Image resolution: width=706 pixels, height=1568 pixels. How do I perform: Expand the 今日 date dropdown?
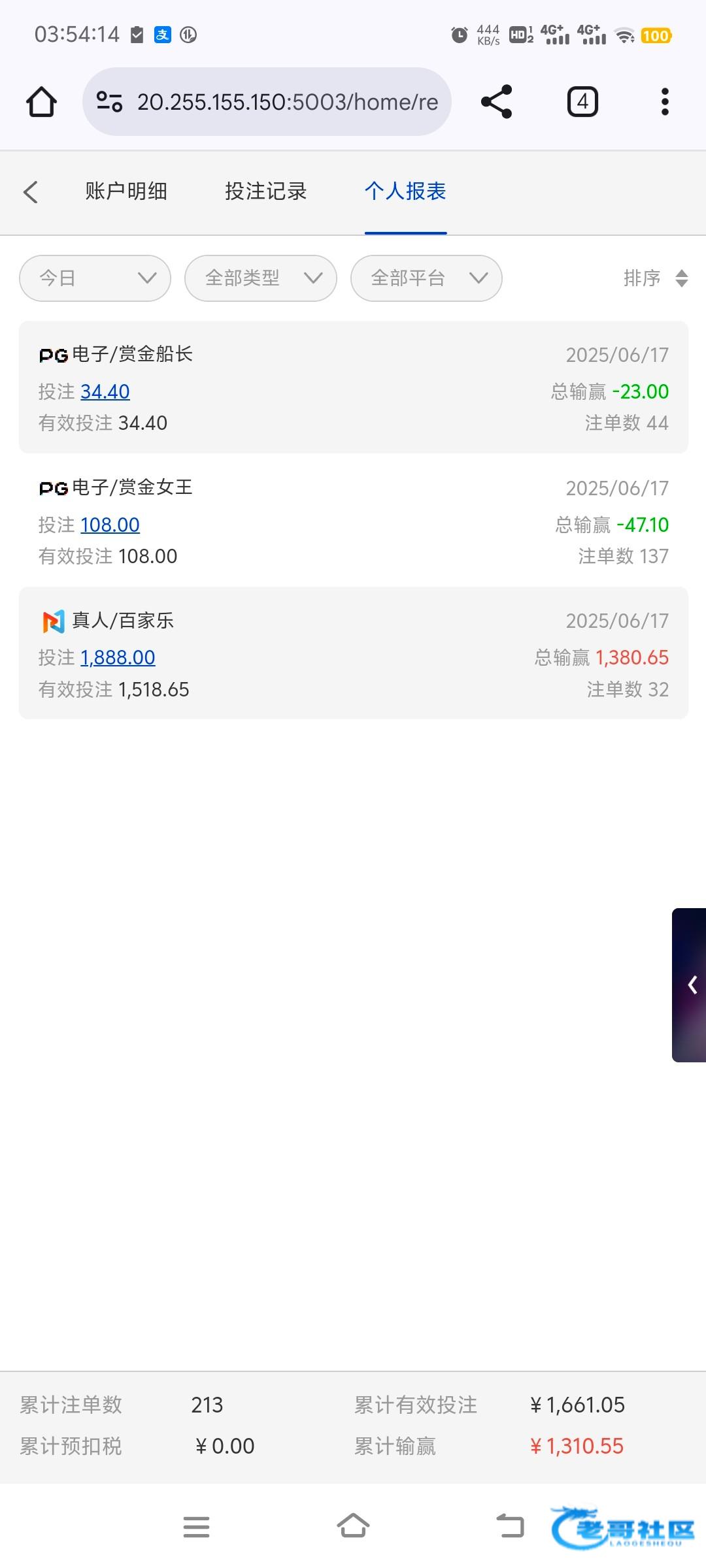[95, 278]
